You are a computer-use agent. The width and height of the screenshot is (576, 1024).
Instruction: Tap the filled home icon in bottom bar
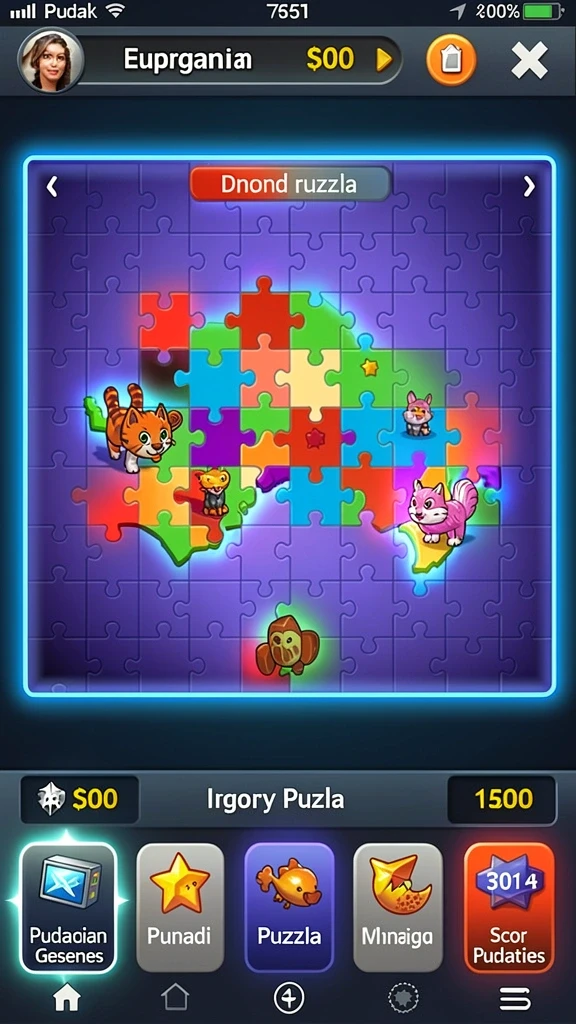click(x=67, y=999)
